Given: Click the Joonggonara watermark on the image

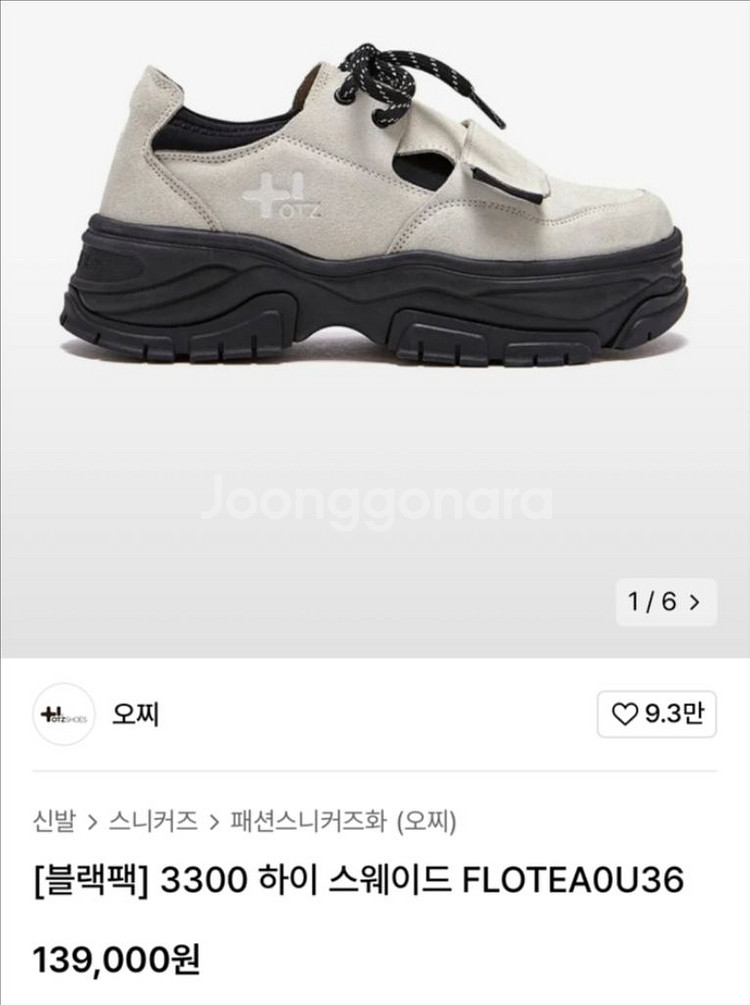Looking at the screenshot, I should tap(375, 498).
